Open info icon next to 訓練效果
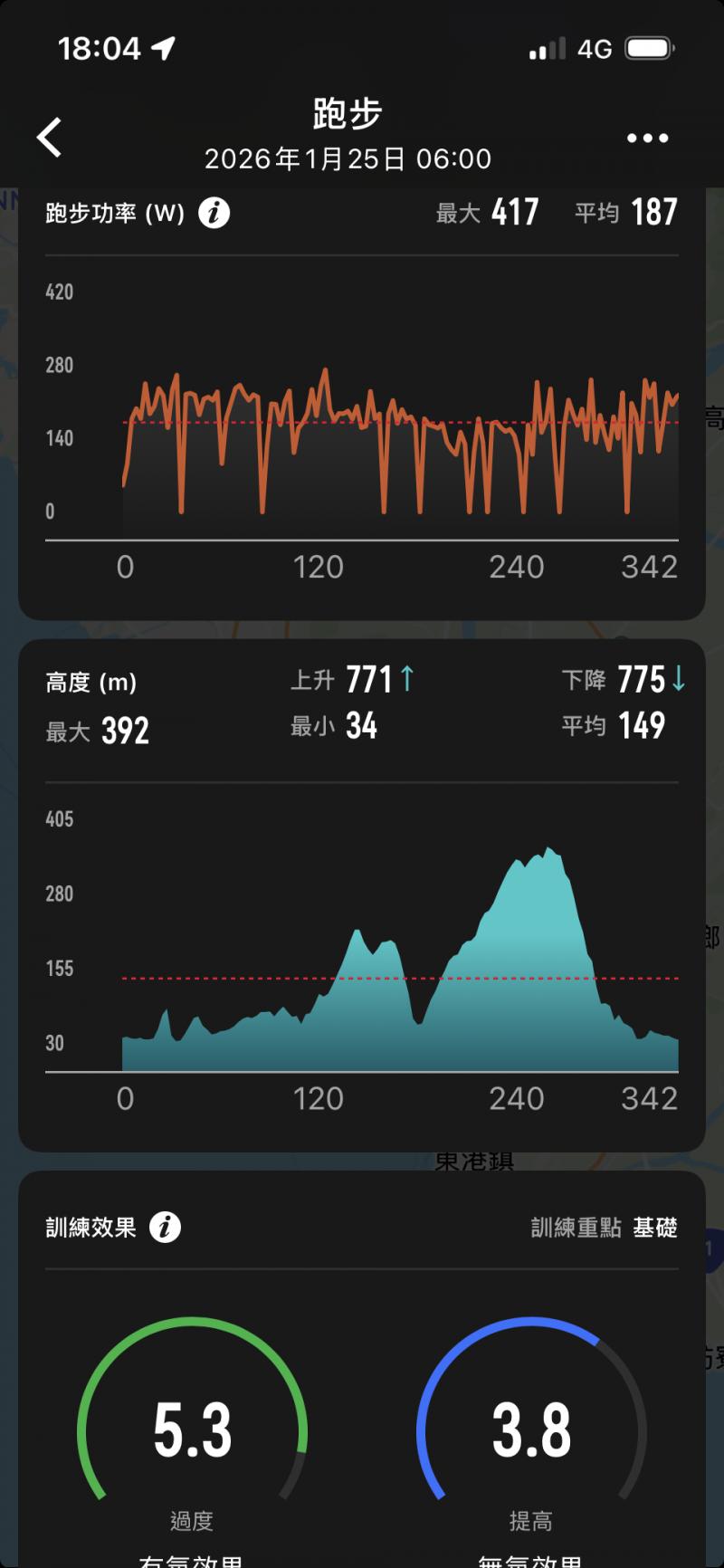Screen dimensions: 724x1568 [165, 1228]
